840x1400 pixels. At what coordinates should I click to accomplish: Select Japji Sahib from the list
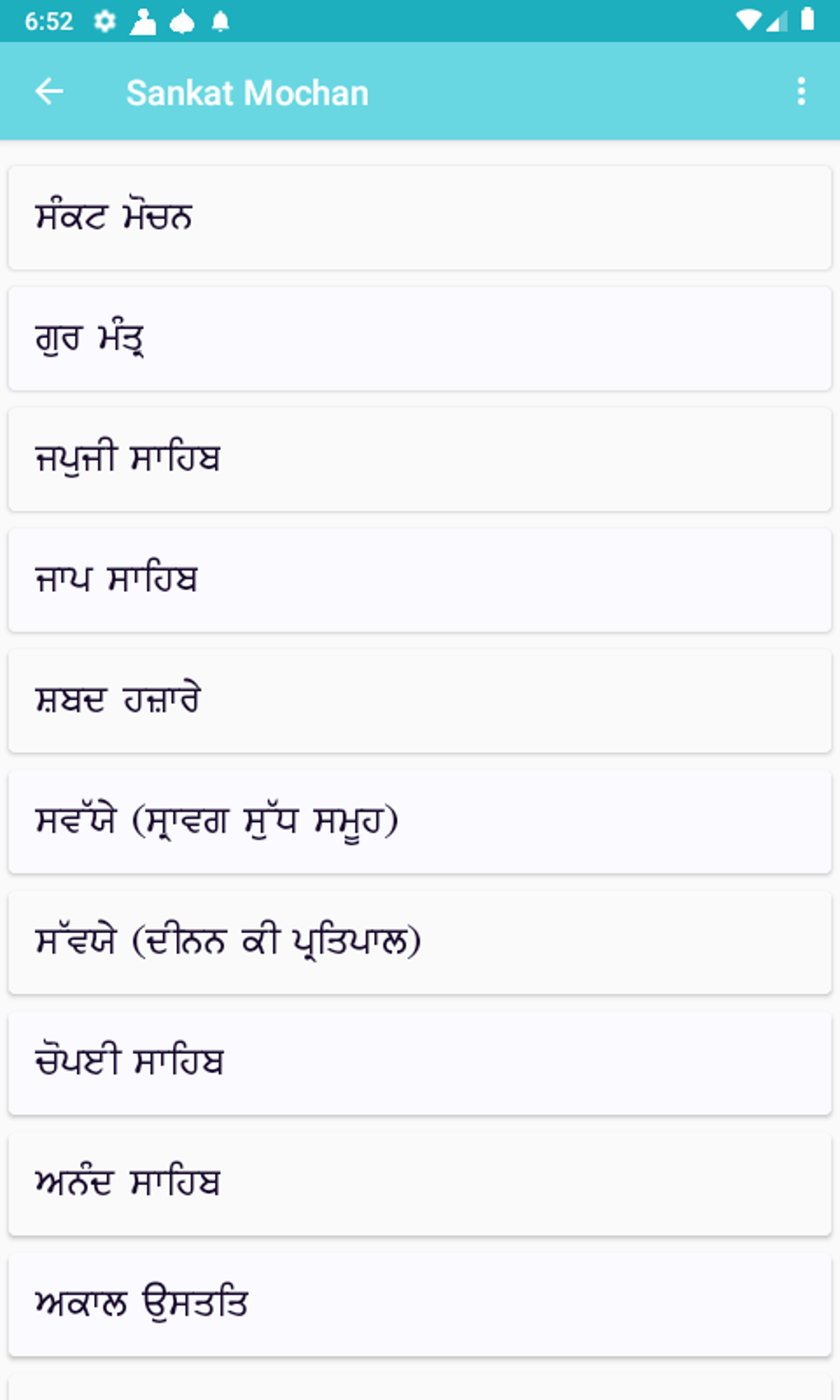click(x=420, y=459)
